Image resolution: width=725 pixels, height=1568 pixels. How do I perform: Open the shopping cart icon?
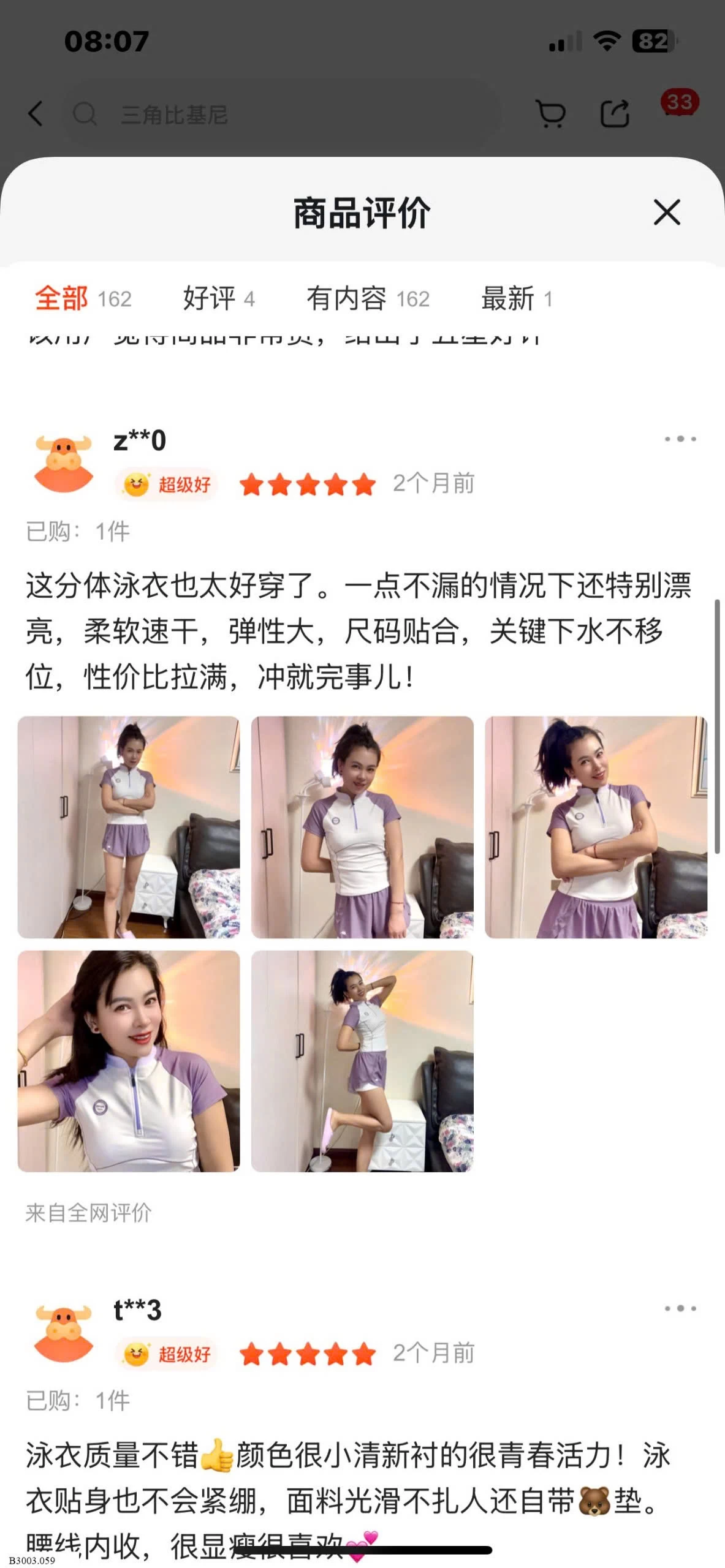click(x=550, y=114)
